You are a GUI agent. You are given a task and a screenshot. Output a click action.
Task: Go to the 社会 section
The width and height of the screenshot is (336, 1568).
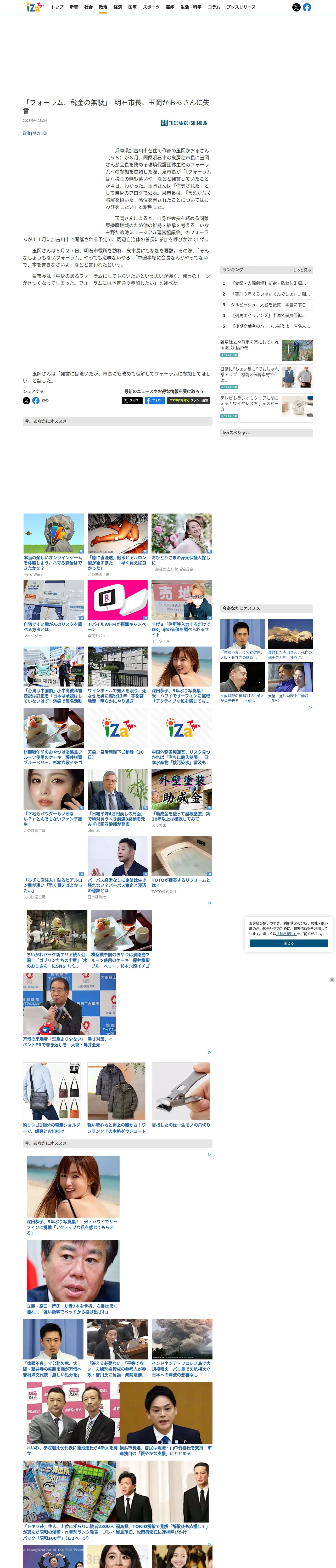click(88, 7)
